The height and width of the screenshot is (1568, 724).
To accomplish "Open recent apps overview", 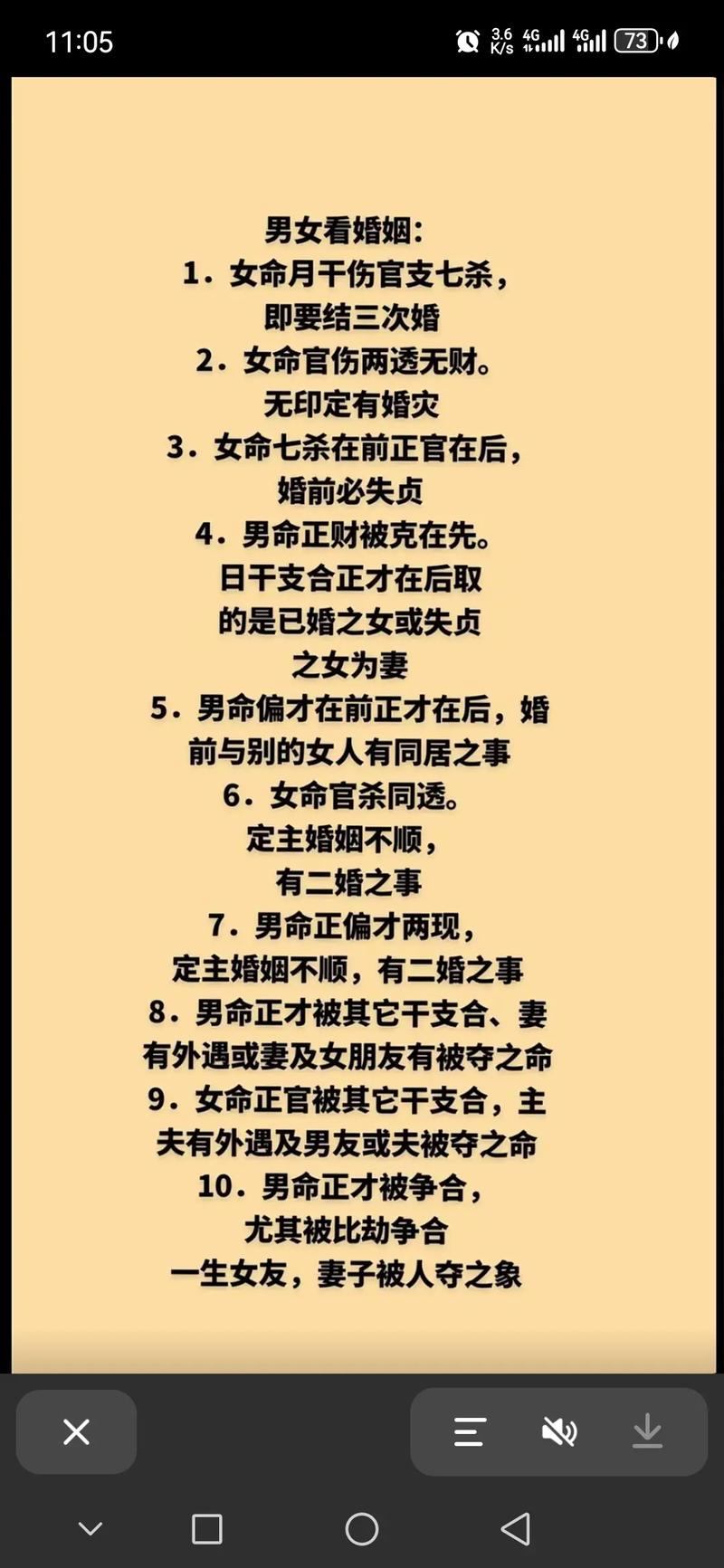I will (207, 1529).
